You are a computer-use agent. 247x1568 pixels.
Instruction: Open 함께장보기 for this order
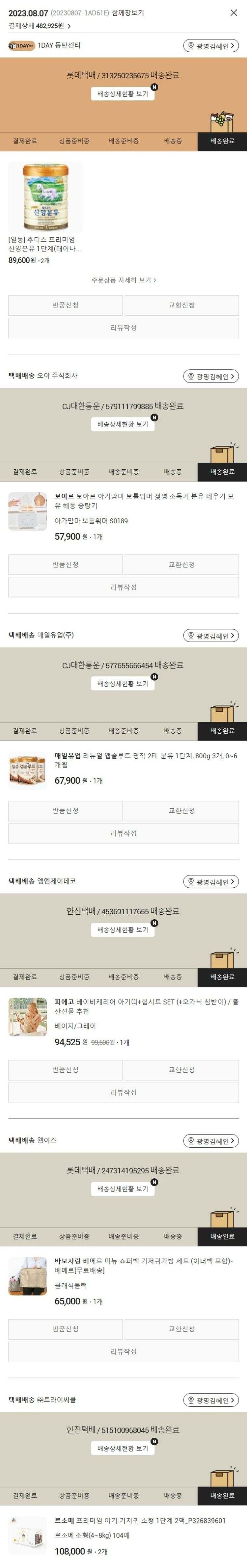pos(128,13)
